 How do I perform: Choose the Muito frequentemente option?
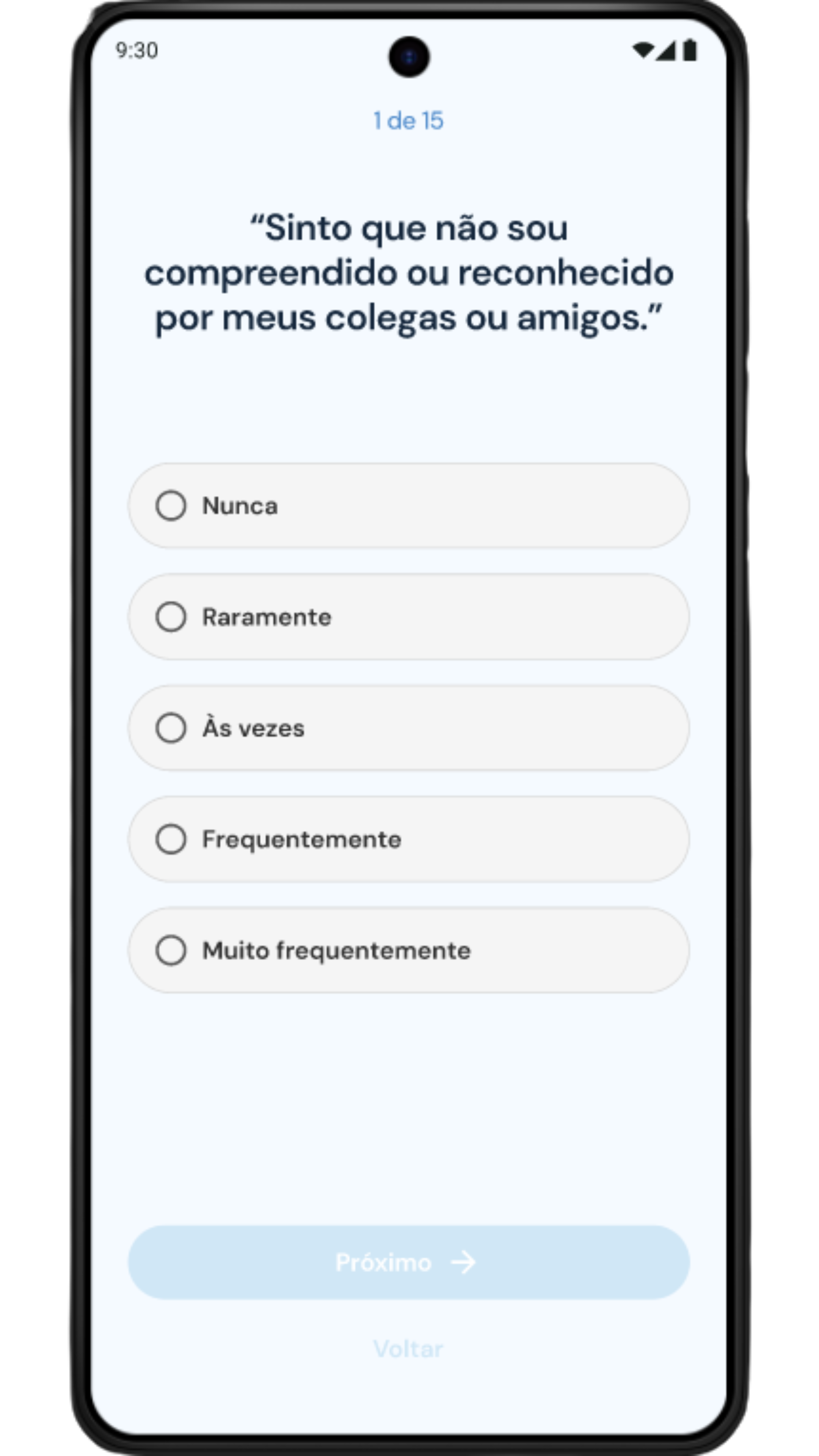[x=409, y=950]
